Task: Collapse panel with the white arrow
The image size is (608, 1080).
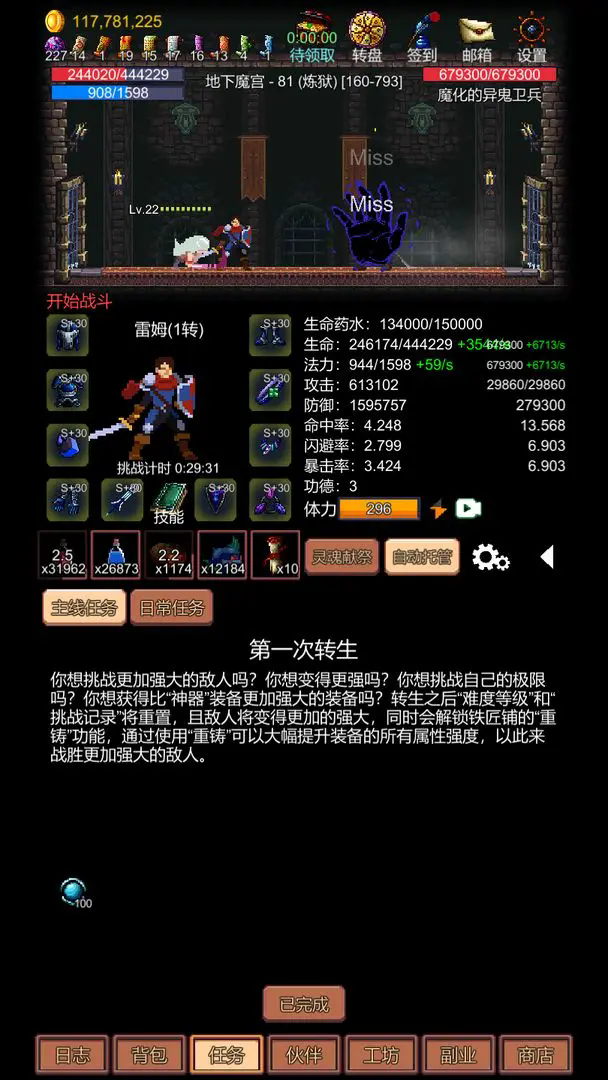Action: point(546,557)
